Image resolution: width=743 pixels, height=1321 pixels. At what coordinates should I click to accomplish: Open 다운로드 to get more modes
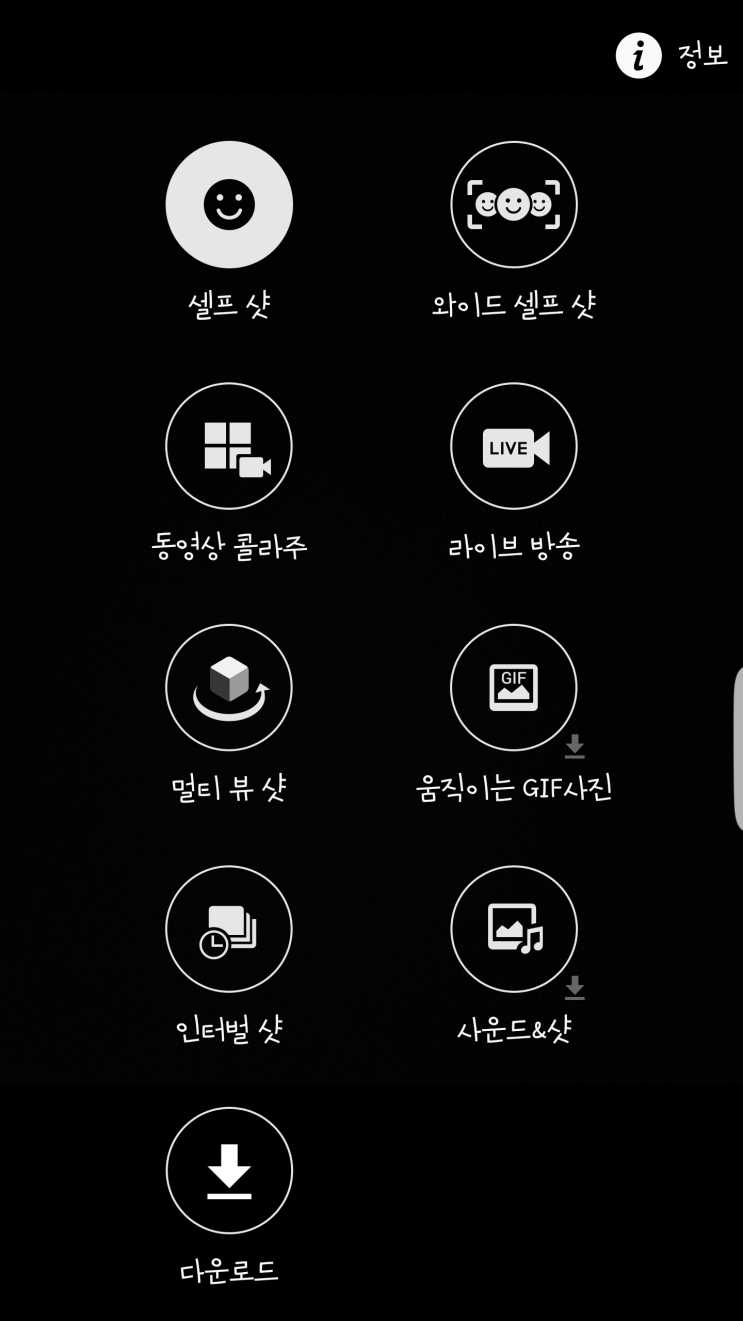coord(229,1170)
